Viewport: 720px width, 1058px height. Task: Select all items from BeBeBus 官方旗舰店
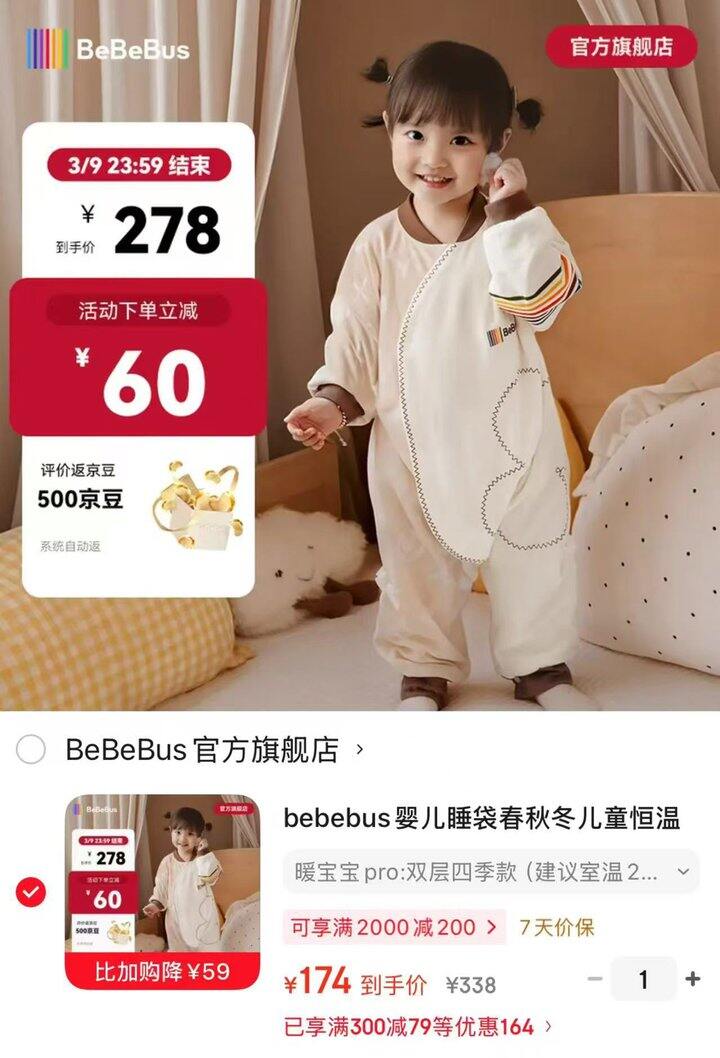click(30, 749)
